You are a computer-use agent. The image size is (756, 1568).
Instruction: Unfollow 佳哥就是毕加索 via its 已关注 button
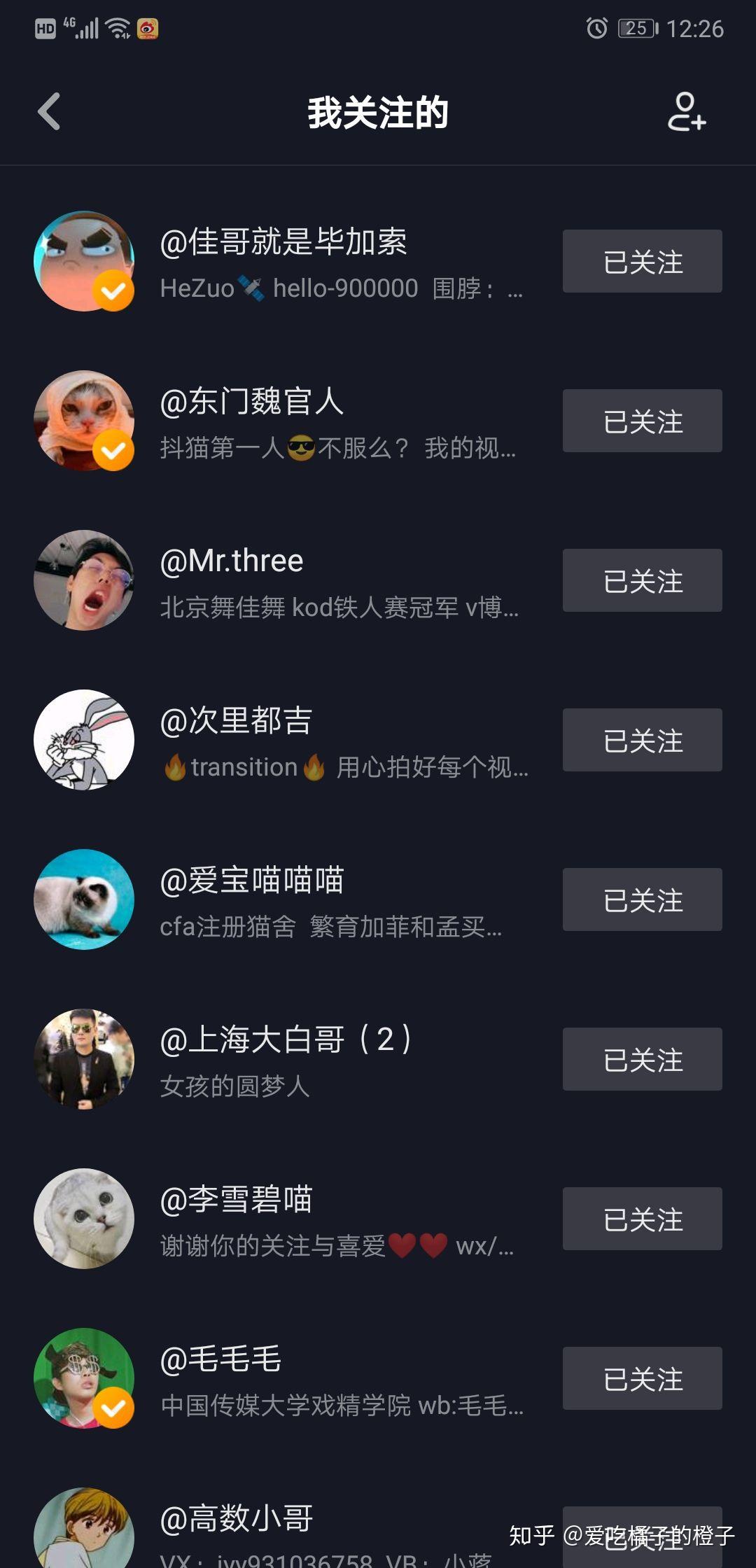tap(642, 261)
